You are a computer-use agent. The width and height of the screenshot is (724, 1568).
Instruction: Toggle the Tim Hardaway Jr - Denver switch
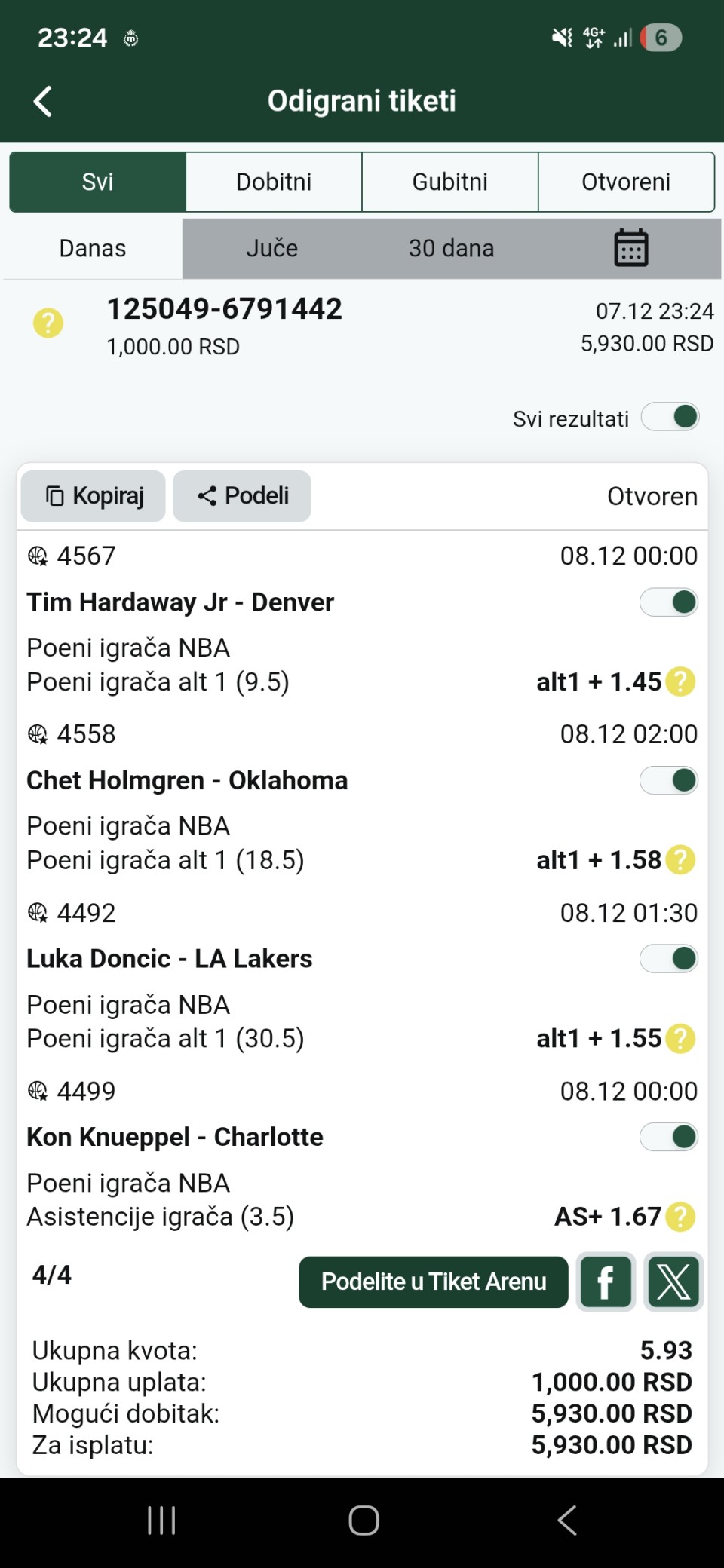coord(669,602)
